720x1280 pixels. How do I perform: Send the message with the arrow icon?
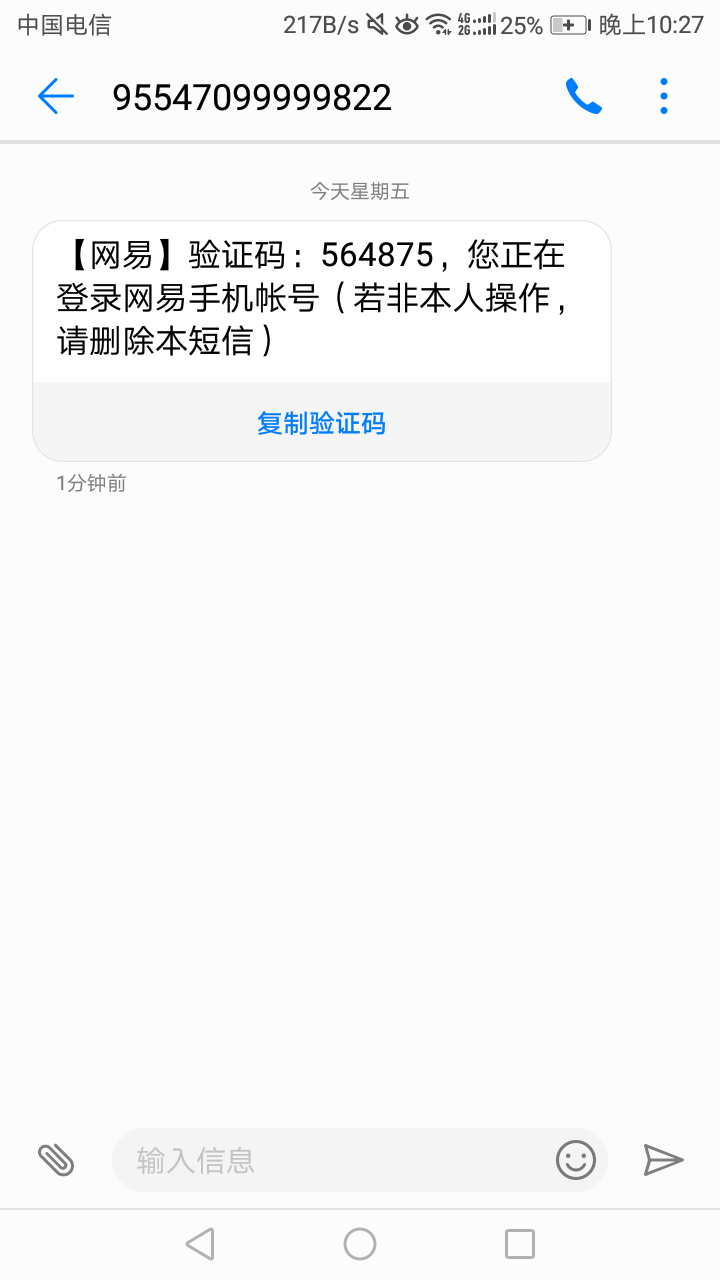(663, 1160)
